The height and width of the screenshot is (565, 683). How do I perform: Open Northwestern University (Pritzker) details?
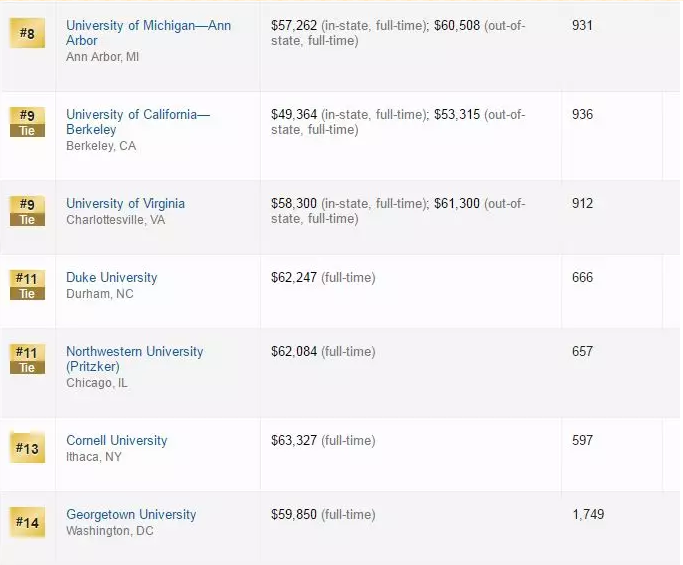134,352
